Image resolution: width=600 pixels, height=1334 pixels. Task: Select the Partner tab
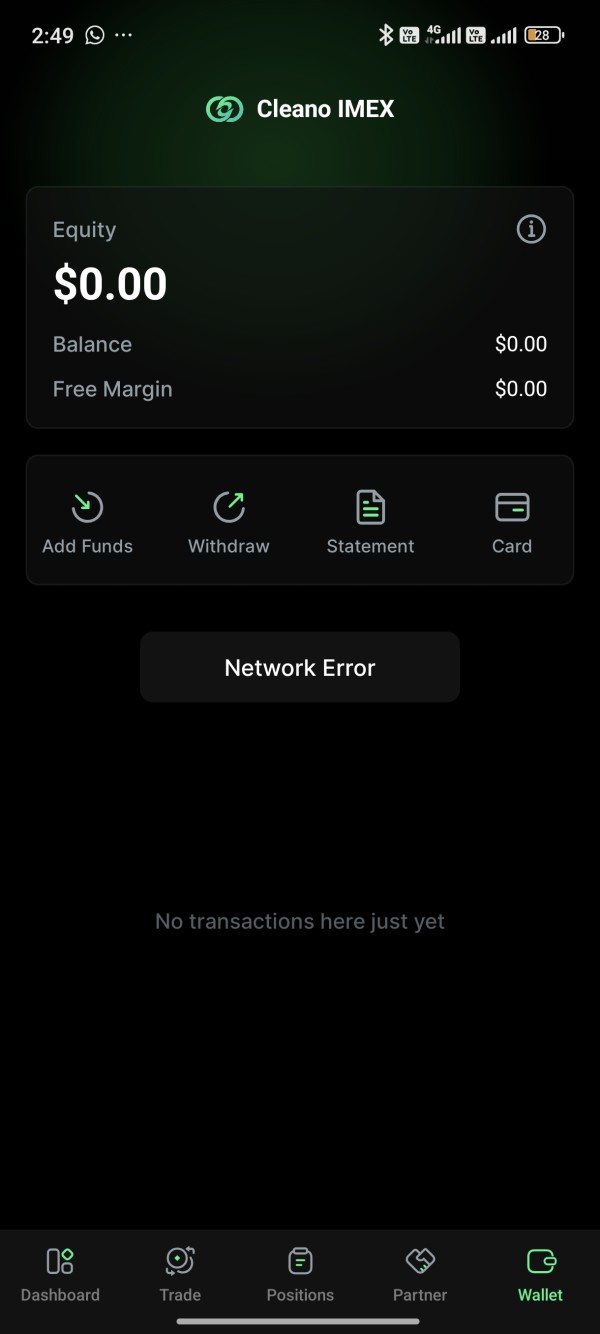pos(420,1274)
